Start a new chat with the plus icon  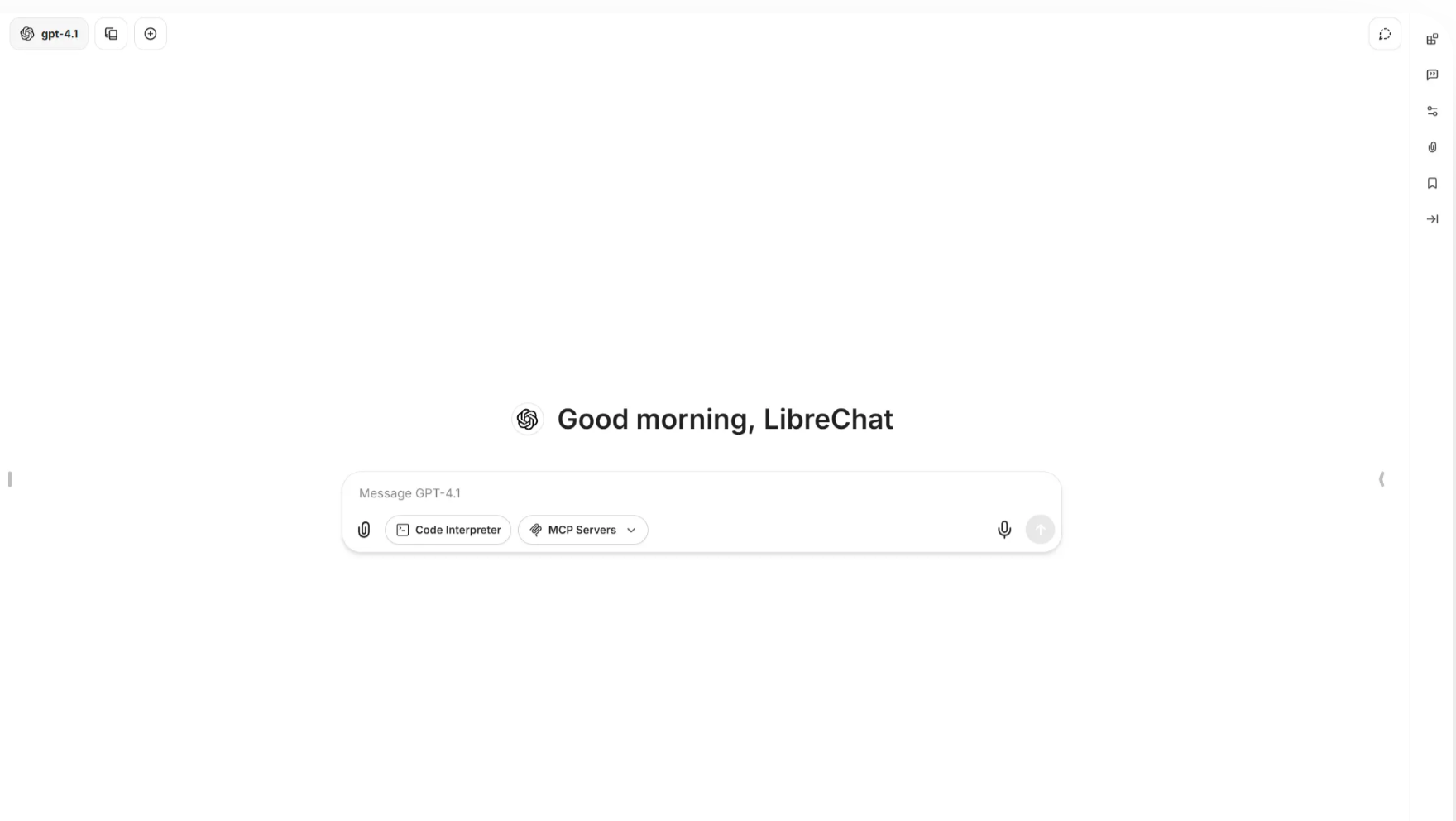(x=151, y=34)
